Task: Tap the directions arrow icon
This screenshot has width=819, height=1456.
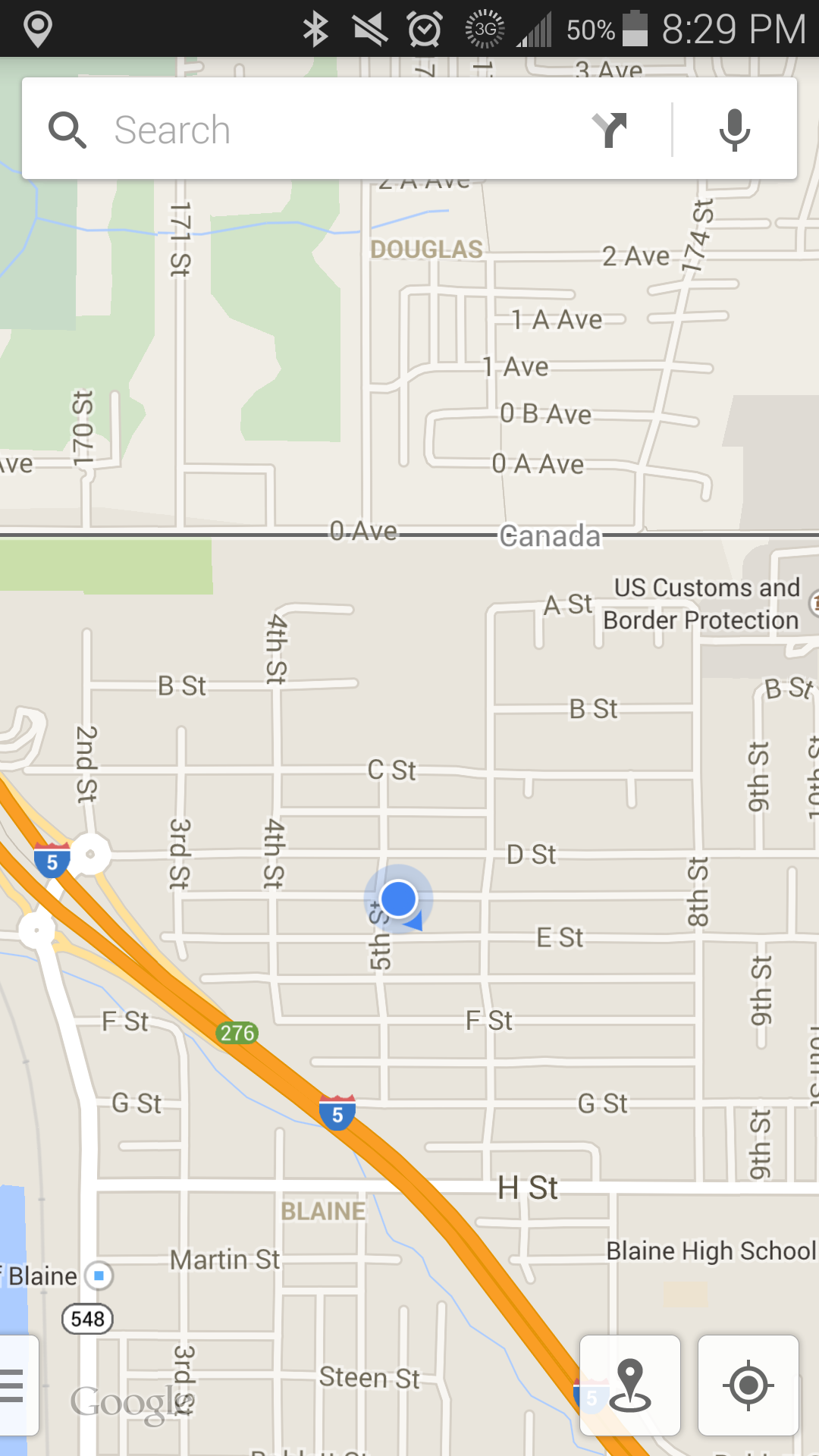Action: [610, 130]
